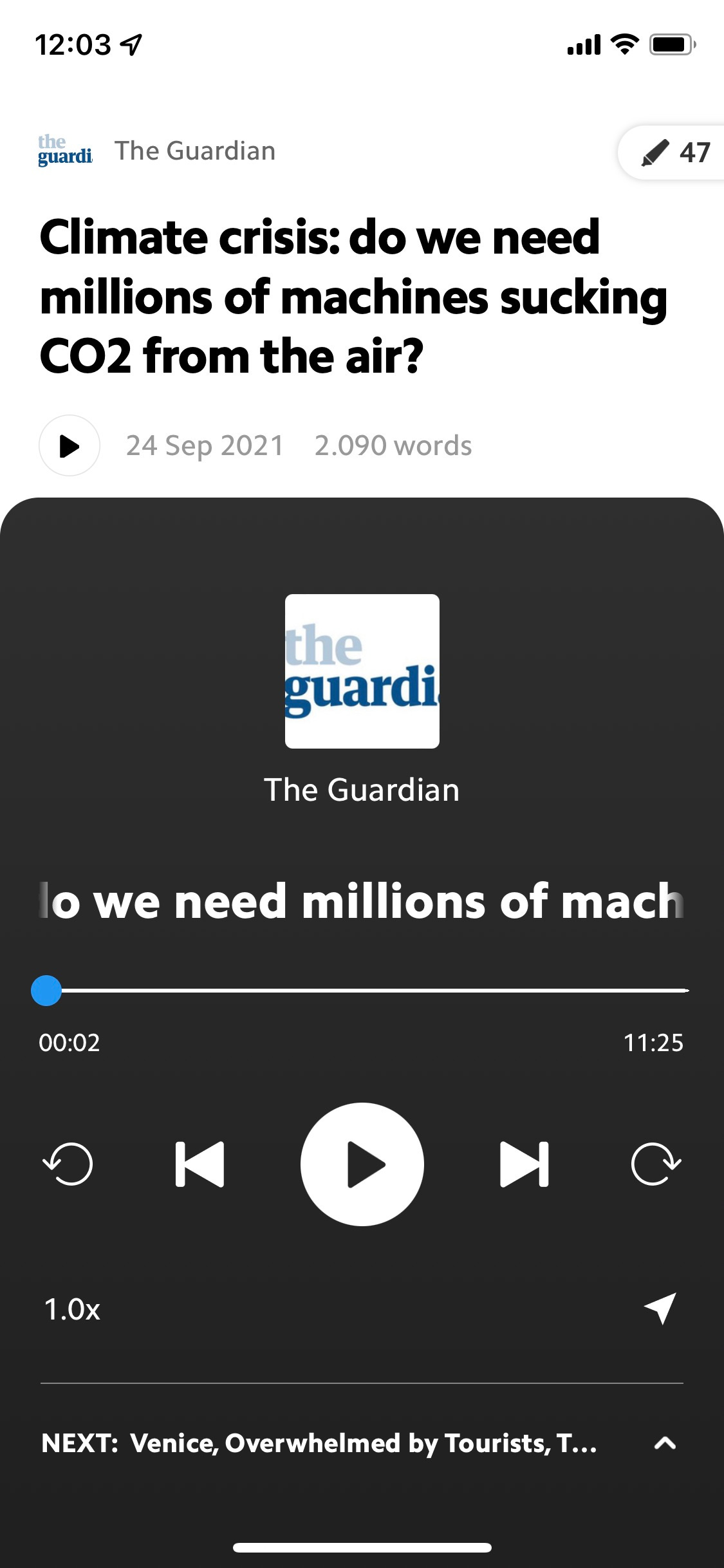The image size is (724, 1568).
Task: Rewind using the counterclockwise arrow
Action: click(x=68, y=1164)
